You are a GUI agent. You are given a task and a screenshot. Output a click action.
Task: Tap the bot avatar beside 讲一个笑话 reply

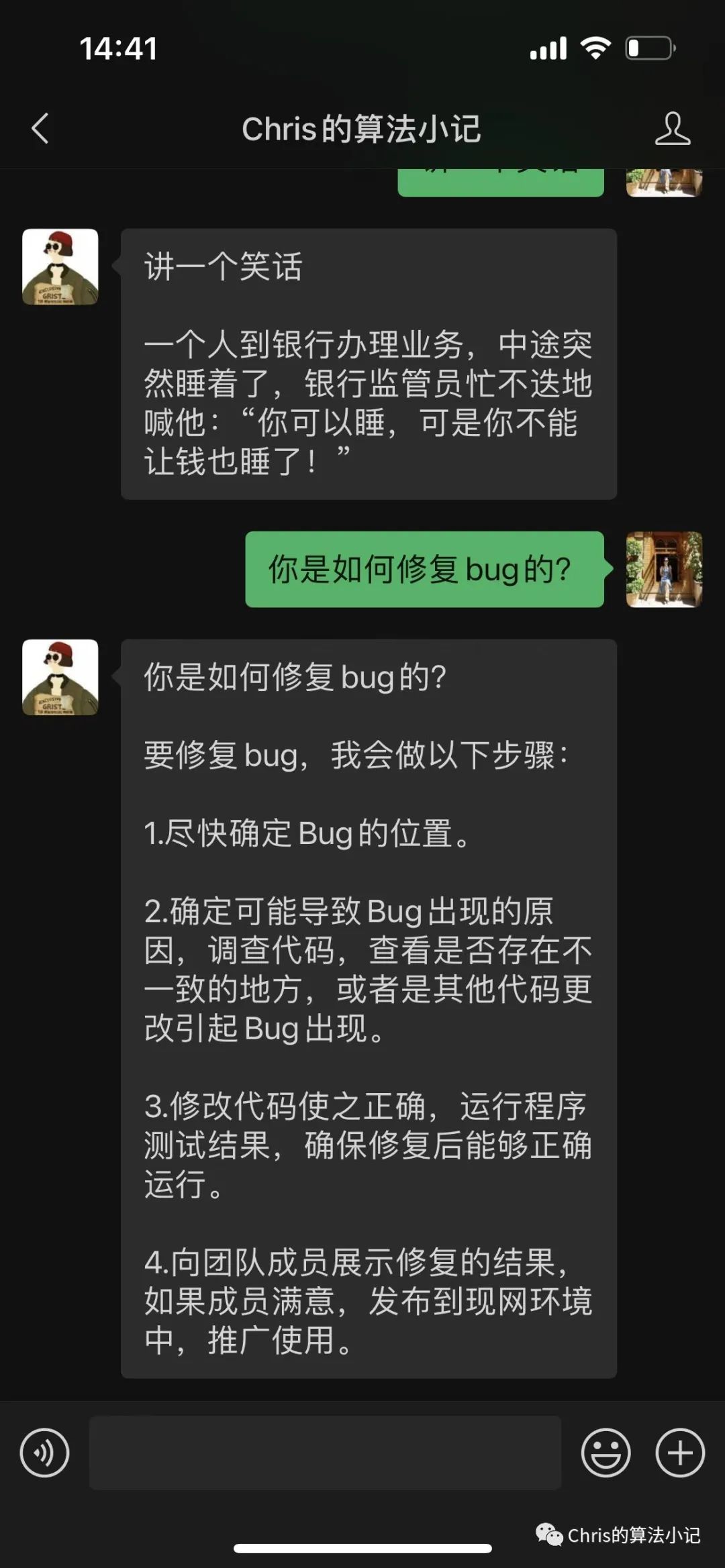[x=60, y=266]
